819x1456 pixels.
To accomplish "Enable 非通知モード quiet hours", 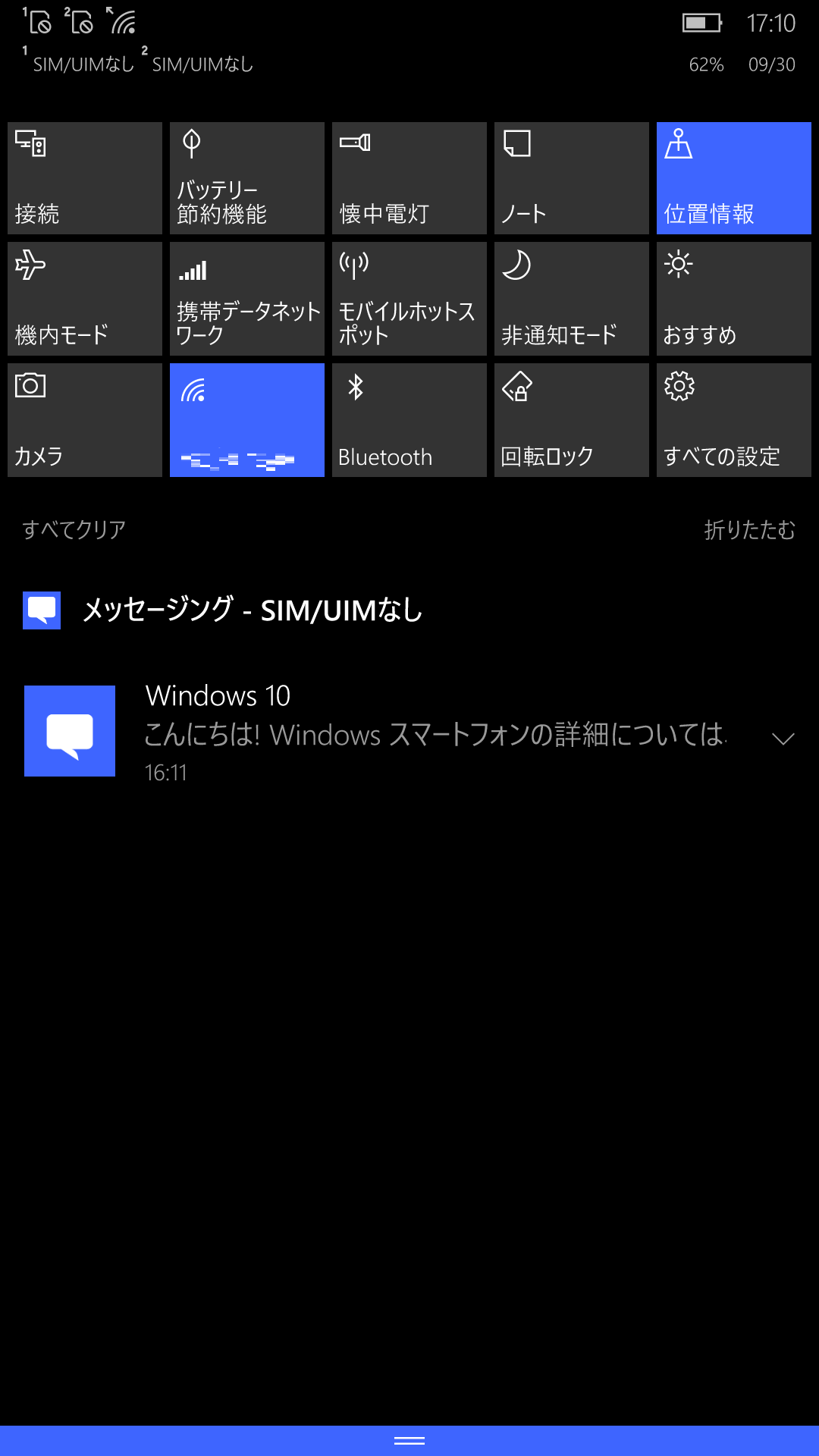I will tap(572, 299).
